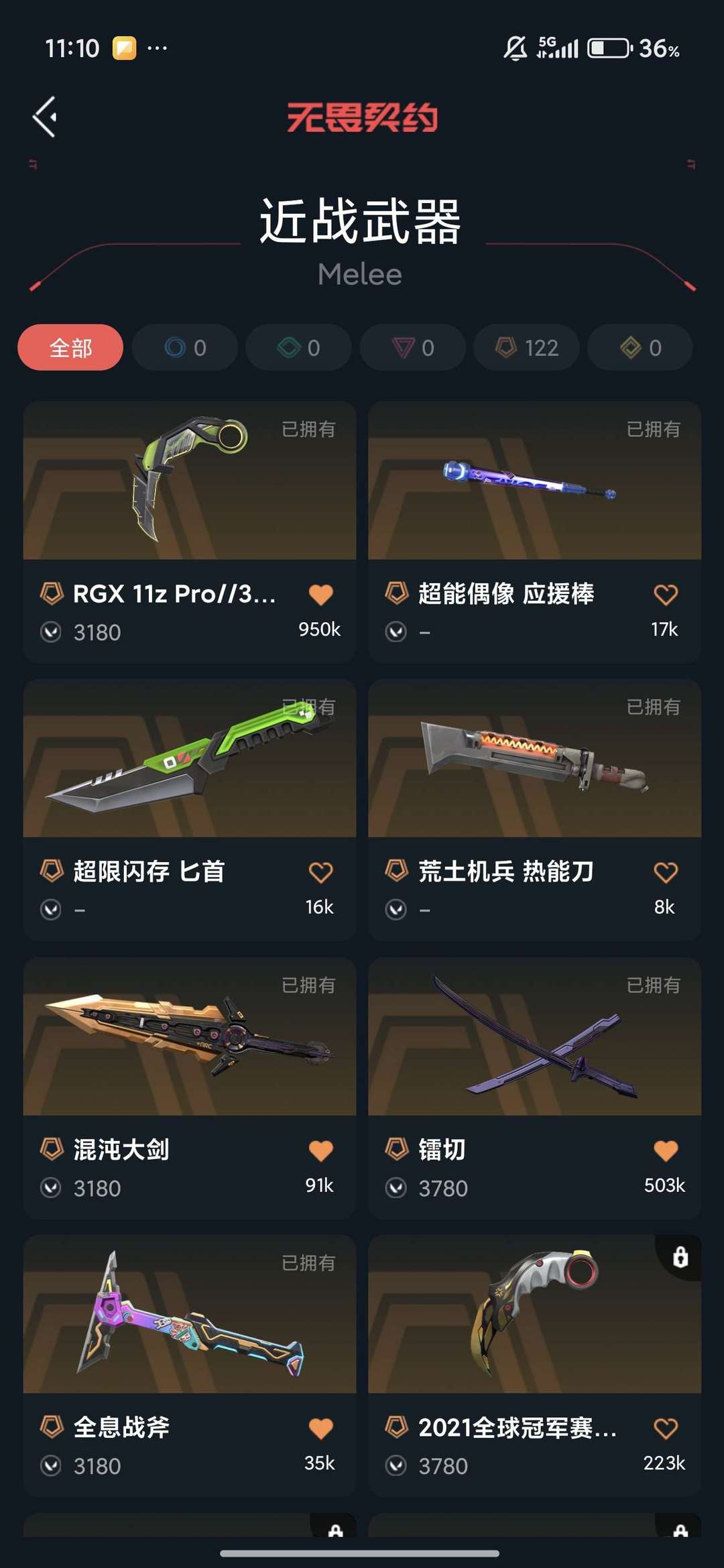Like the 2021全球冠军赛 karambit
The height and width of the screenshot is (1568, 724).
tap(665, 1428)
